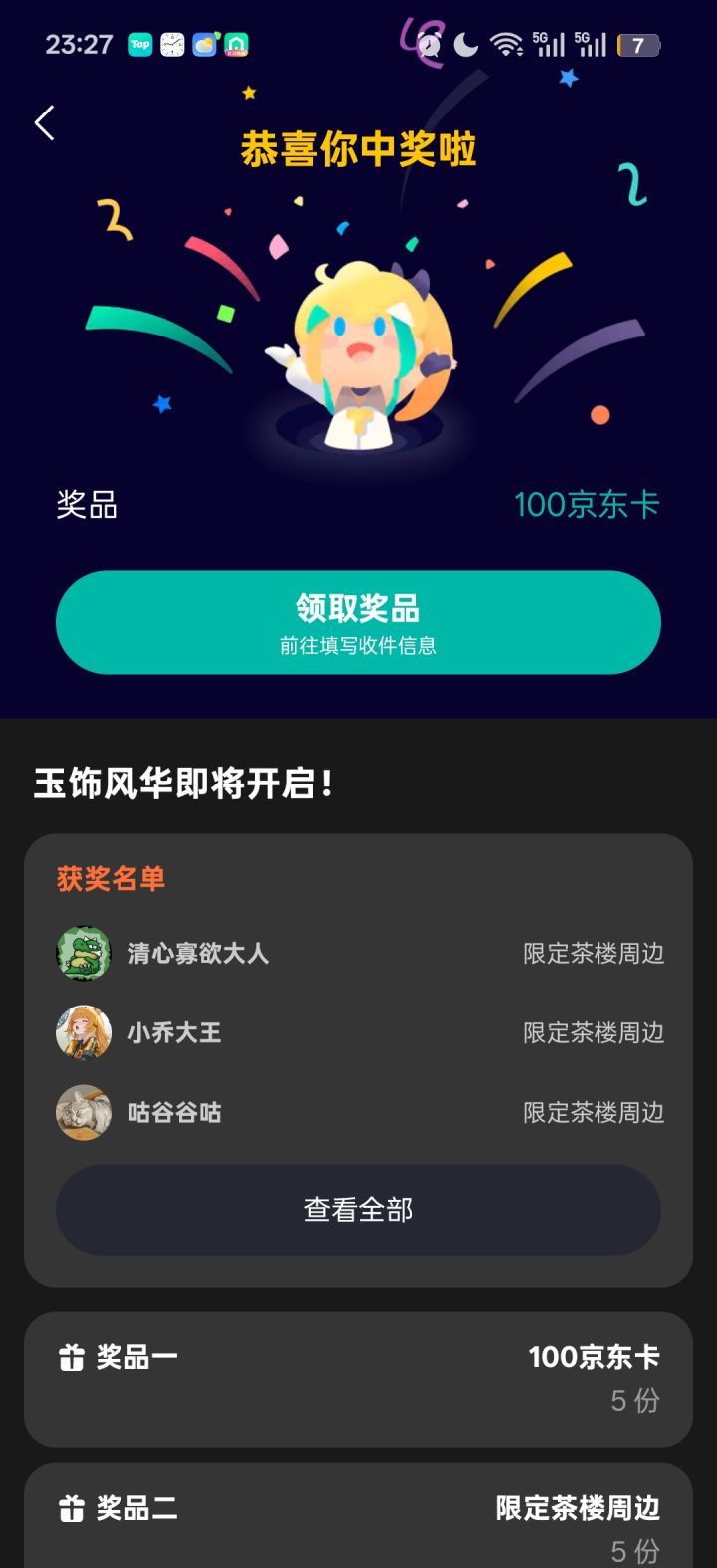Tap the alarm clock status icon
Image resolution: width=717 pixels, height=1568 pixels.
(x=427, y=44)
